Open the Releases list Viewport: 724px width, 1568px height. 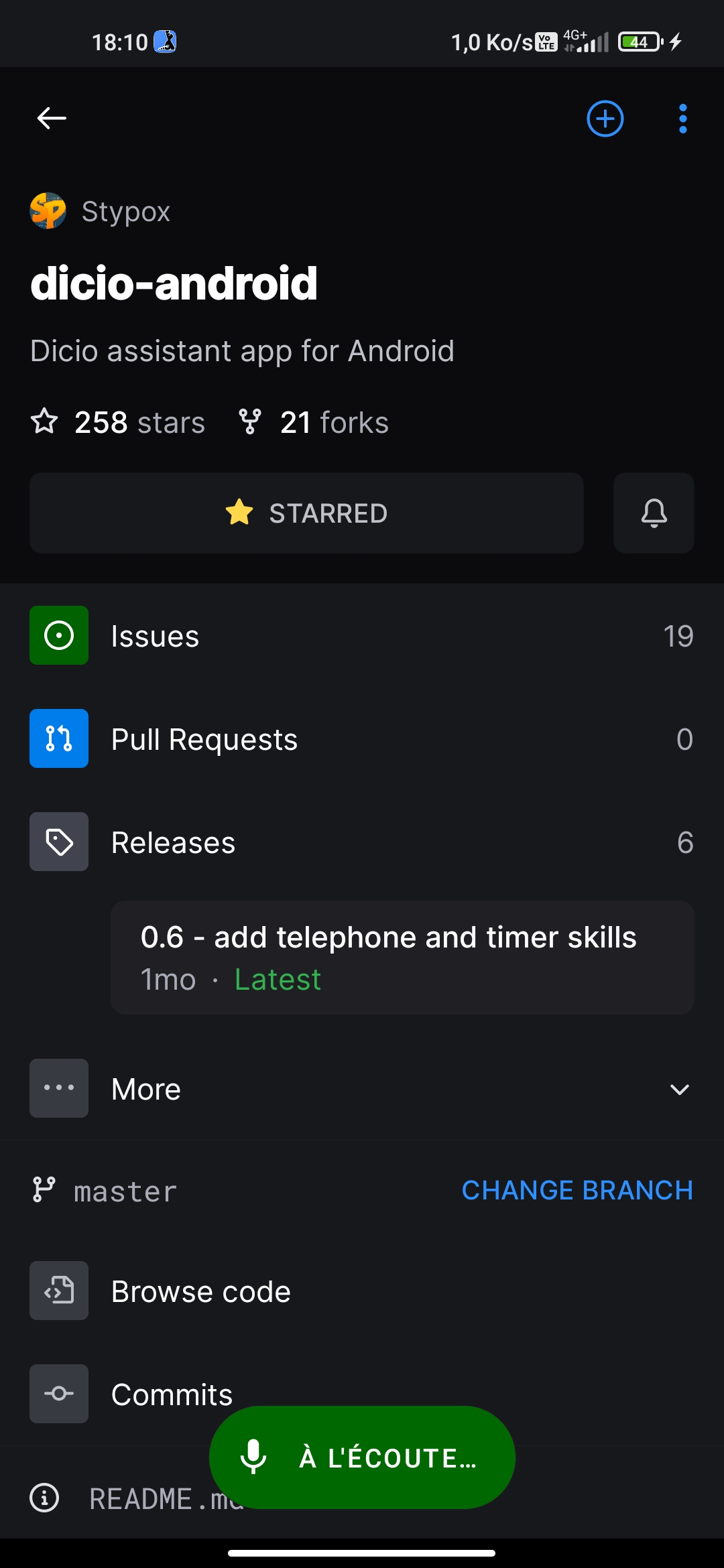click(362, 842)
